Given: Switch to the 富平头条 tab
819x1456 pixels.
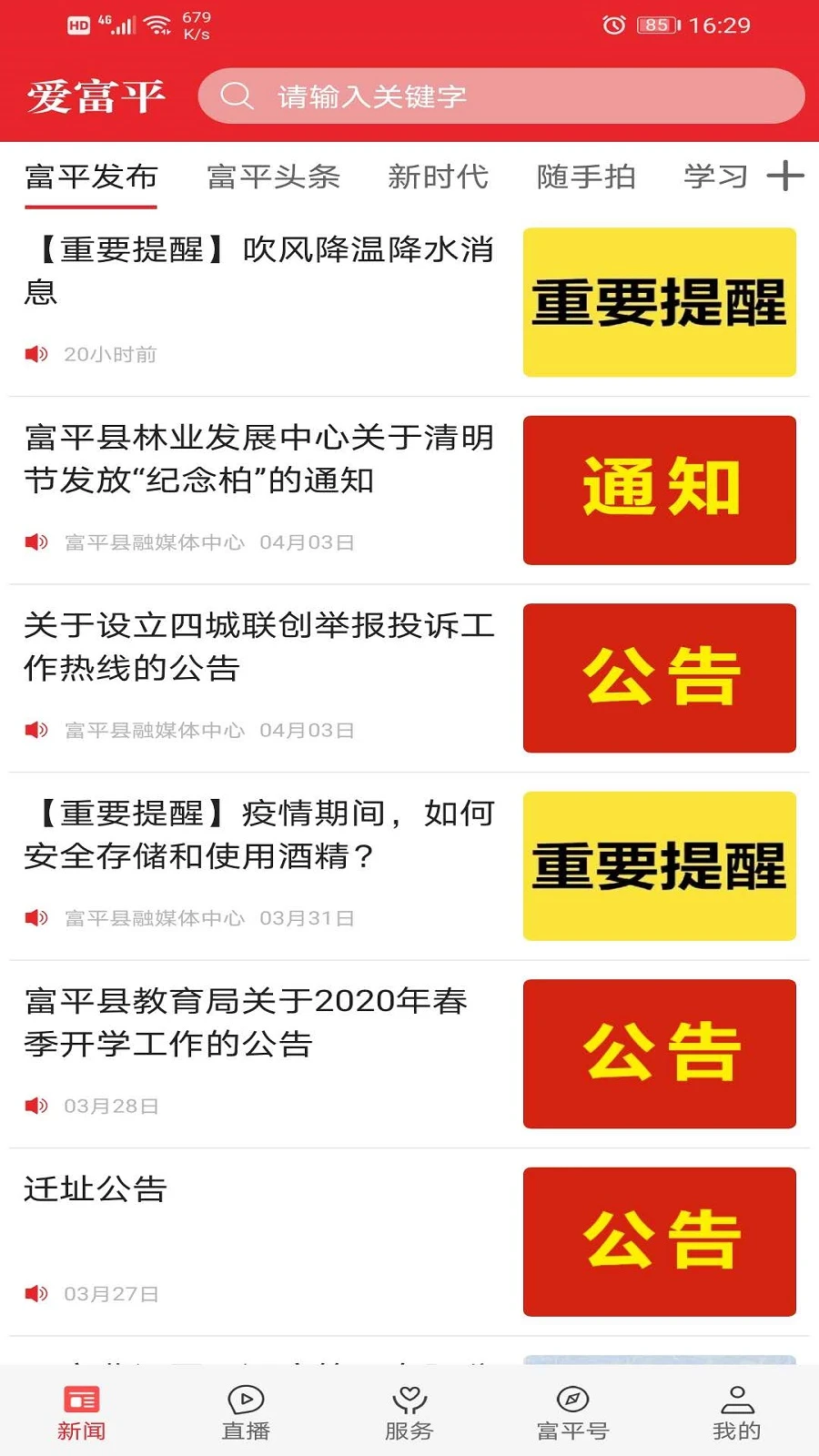Looking at the screenshot, I should click(x=275, y=177).
